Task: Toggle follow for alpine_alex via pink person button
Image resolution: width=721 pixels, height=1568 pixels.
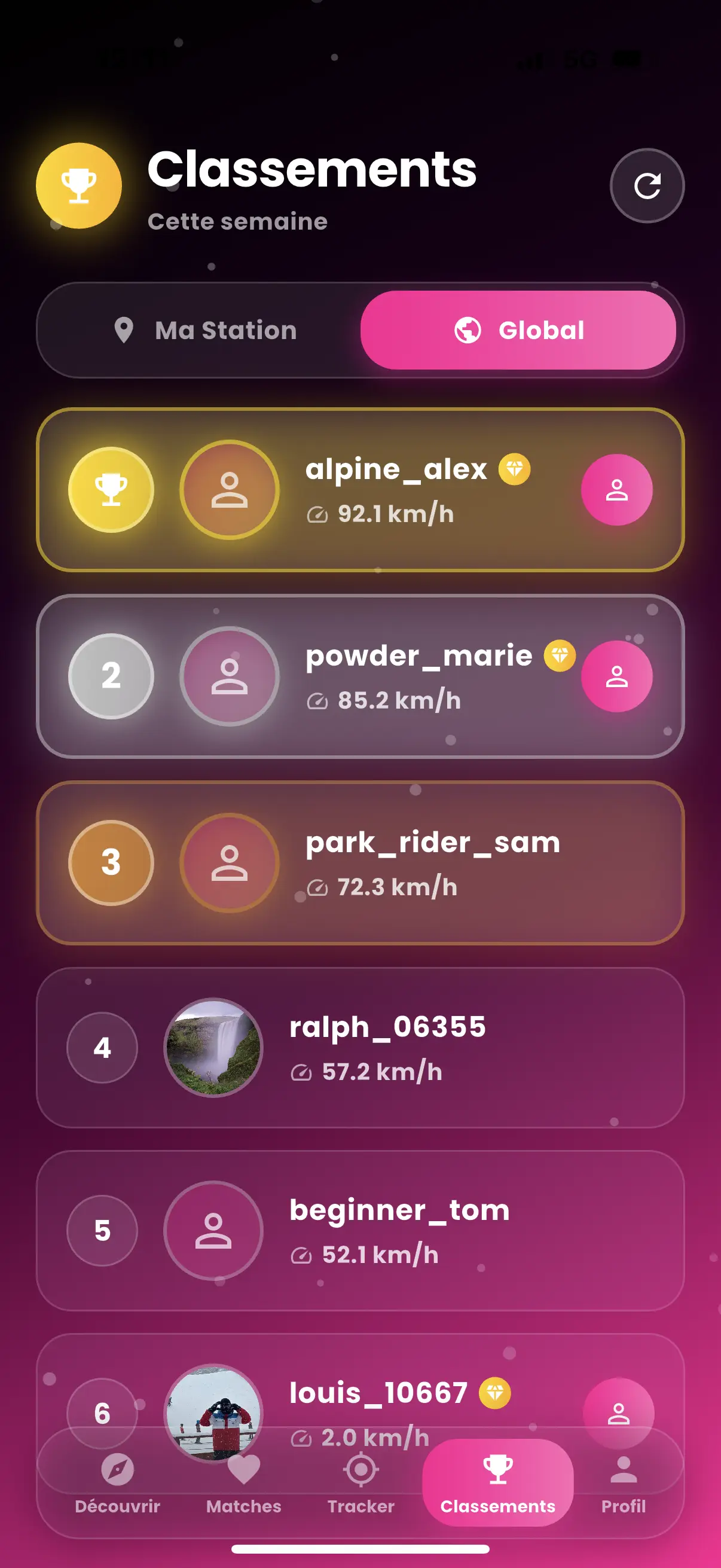Action: [x=616, y=490]
